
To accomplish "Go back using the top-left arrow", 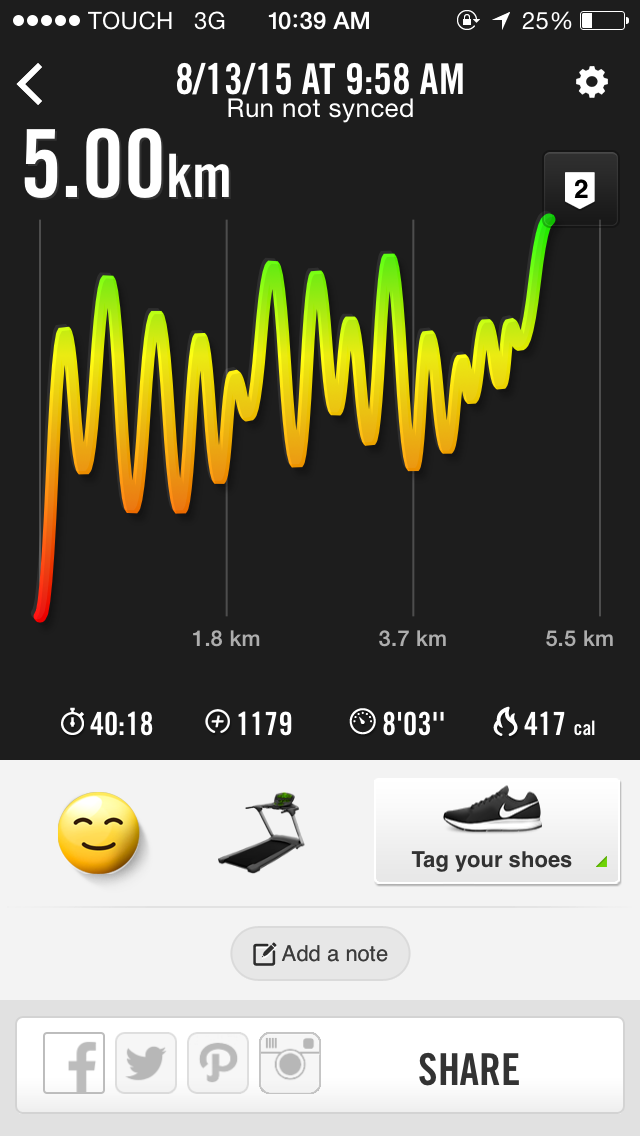I will [x=31, y=84].
